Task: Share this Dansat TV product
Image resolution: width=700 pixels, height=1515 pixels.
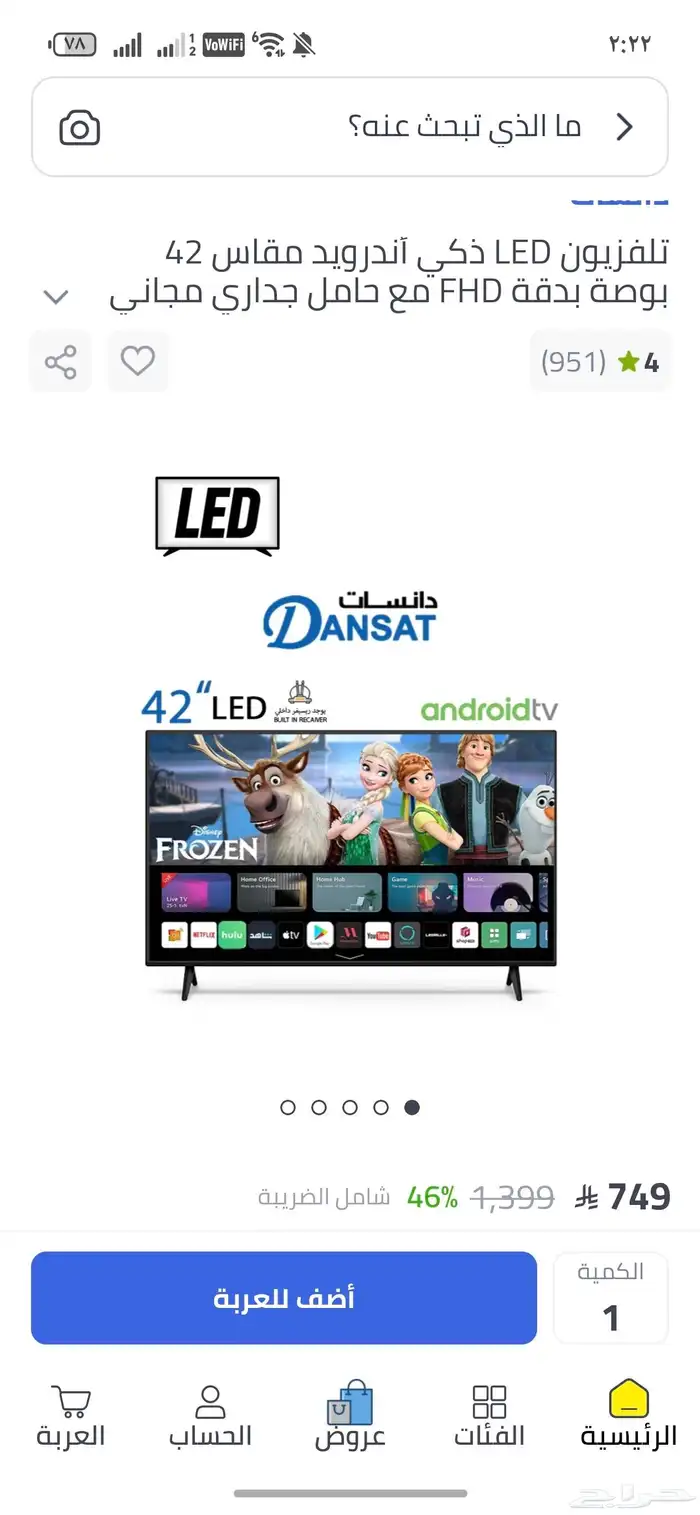Action: [61, 362]
